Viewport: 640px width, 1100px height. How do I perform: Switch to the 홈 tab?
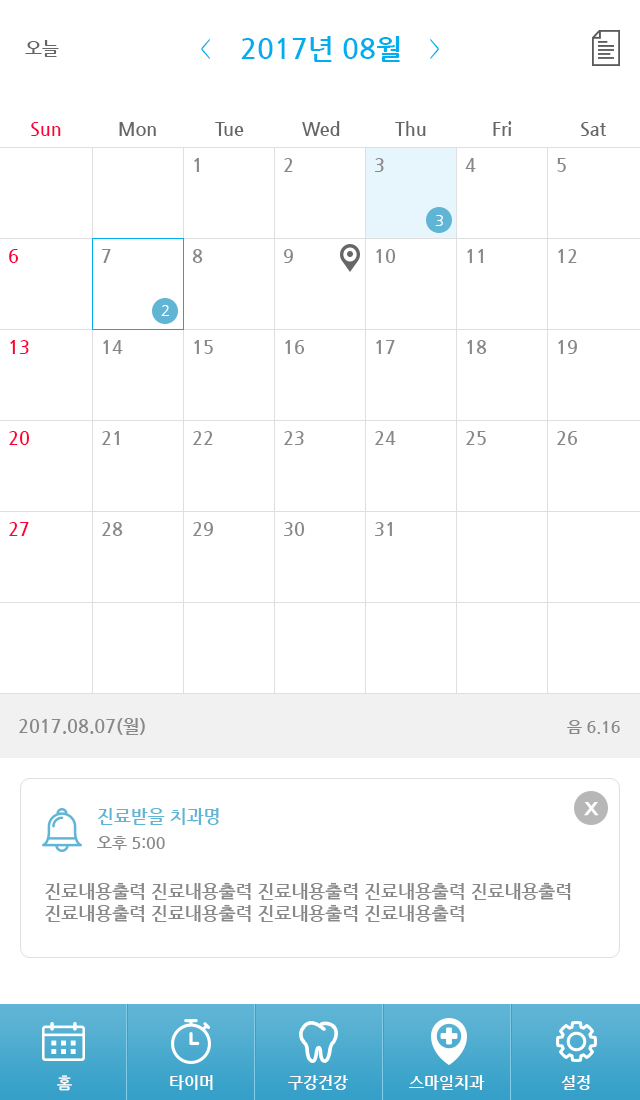click(x=64, y=1052)
